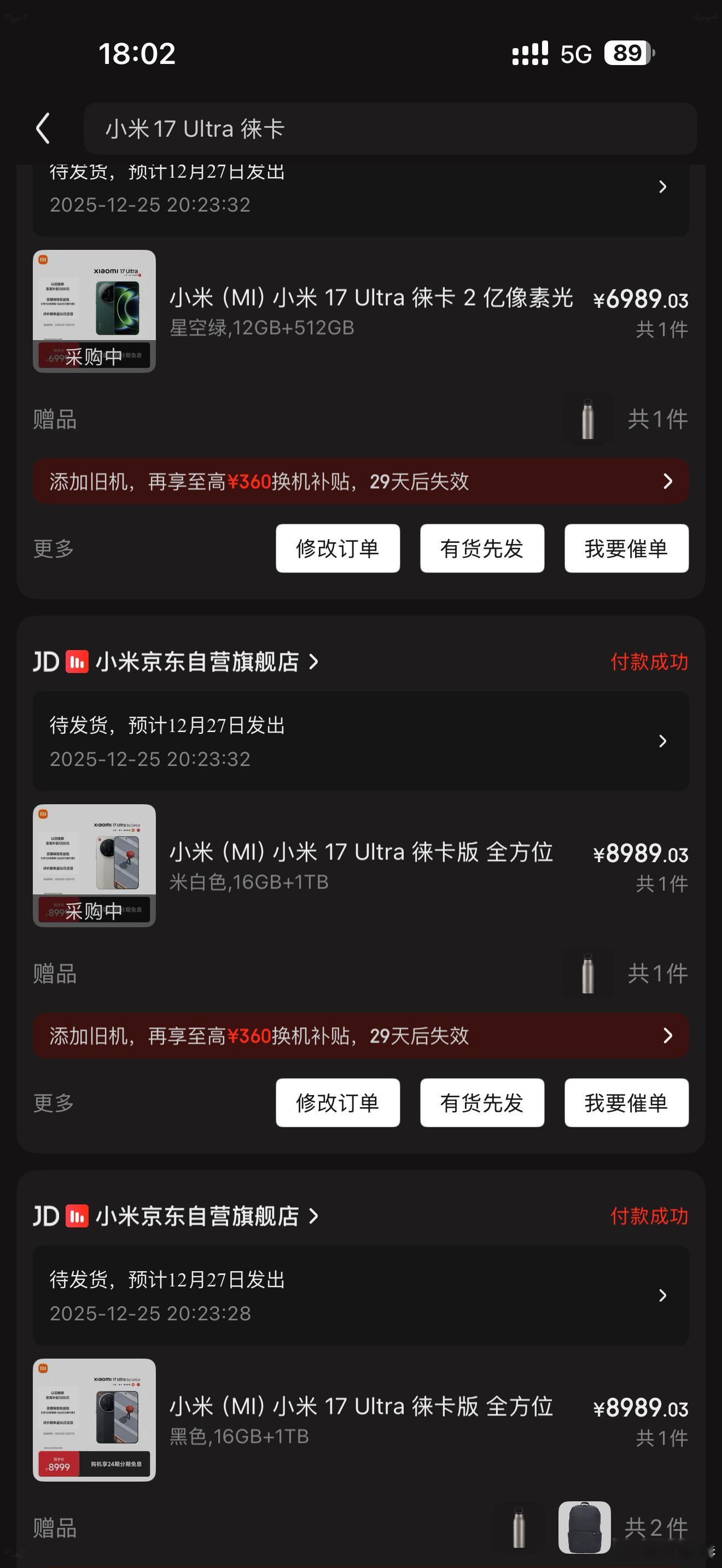Image resolution: width=722 pixels, height=1568 pixels.
Task: Tap the search field showing 小米 17 Ultra 徕卡
Action: point(389,128)
